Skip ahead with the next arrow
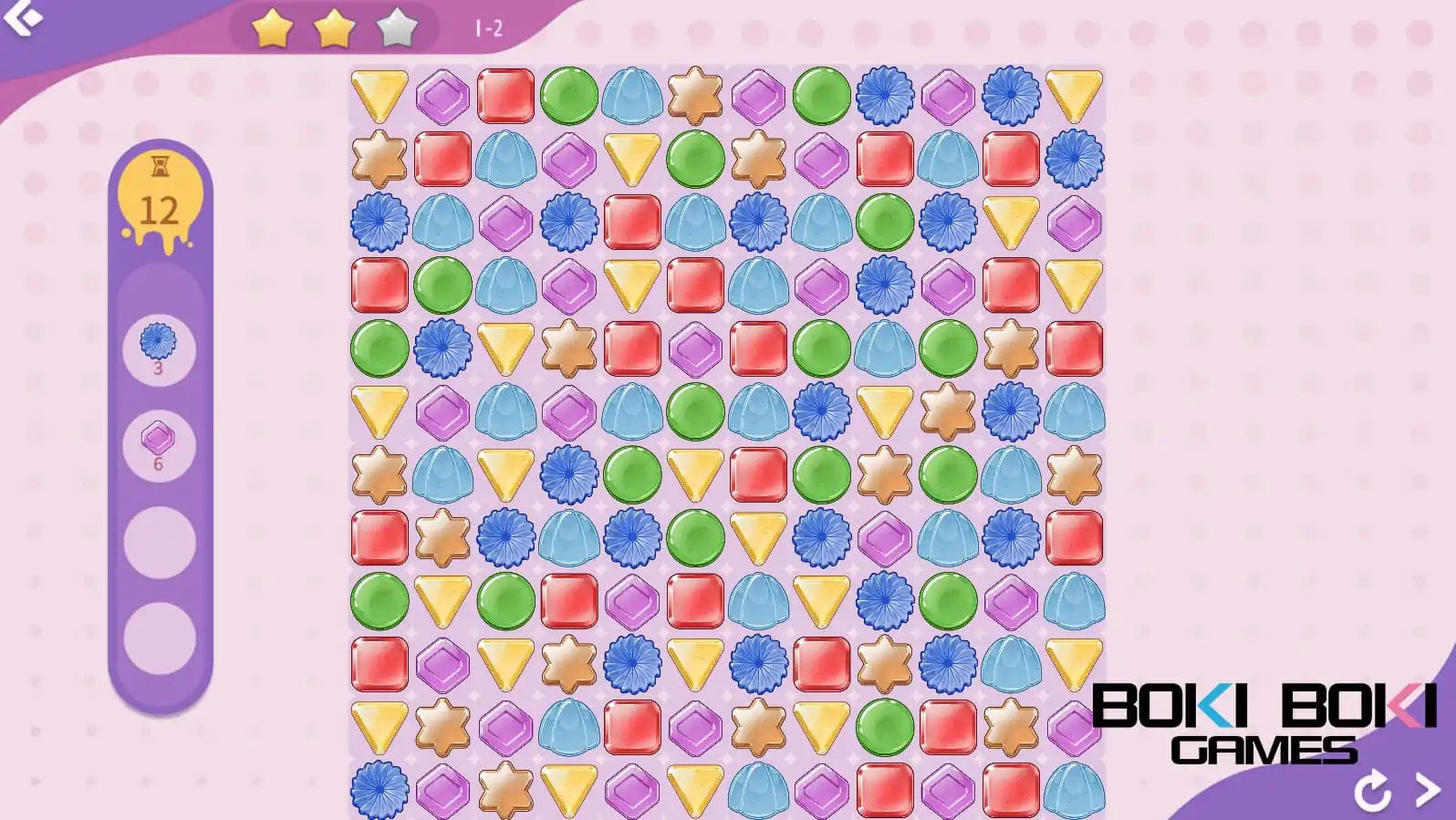This screenshot has height=820, width=1456. [1427, 789]
